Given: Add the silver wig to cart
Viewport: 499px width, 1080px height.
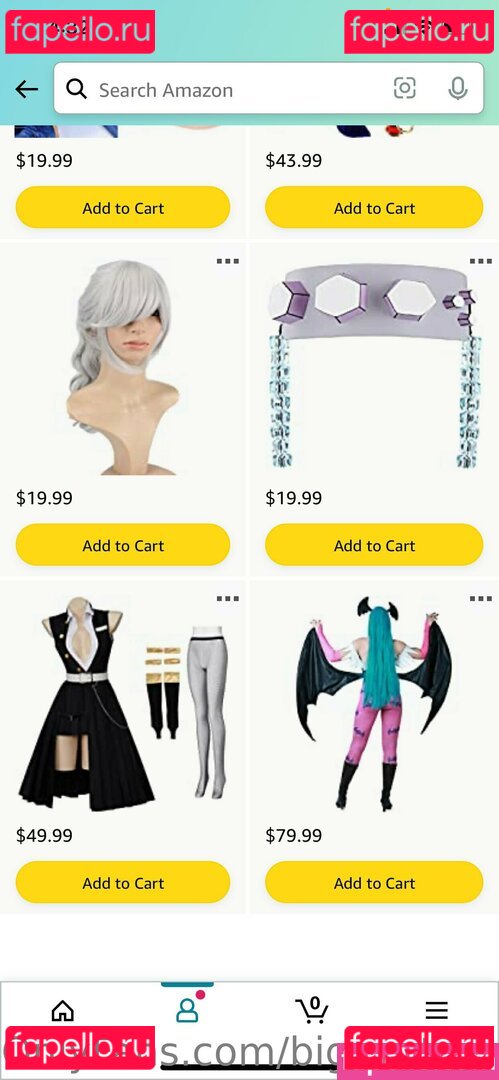Looking at the screenshot, I should click(x=123, y=545).
